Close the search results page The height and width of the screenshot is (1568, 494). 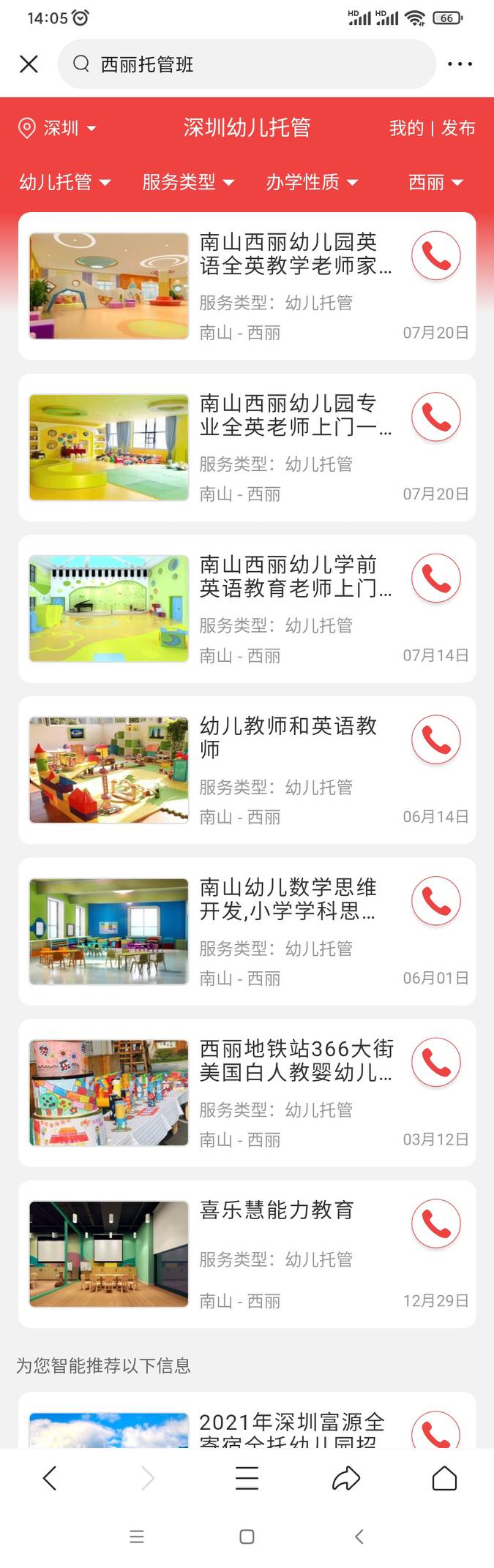[29, 64]
